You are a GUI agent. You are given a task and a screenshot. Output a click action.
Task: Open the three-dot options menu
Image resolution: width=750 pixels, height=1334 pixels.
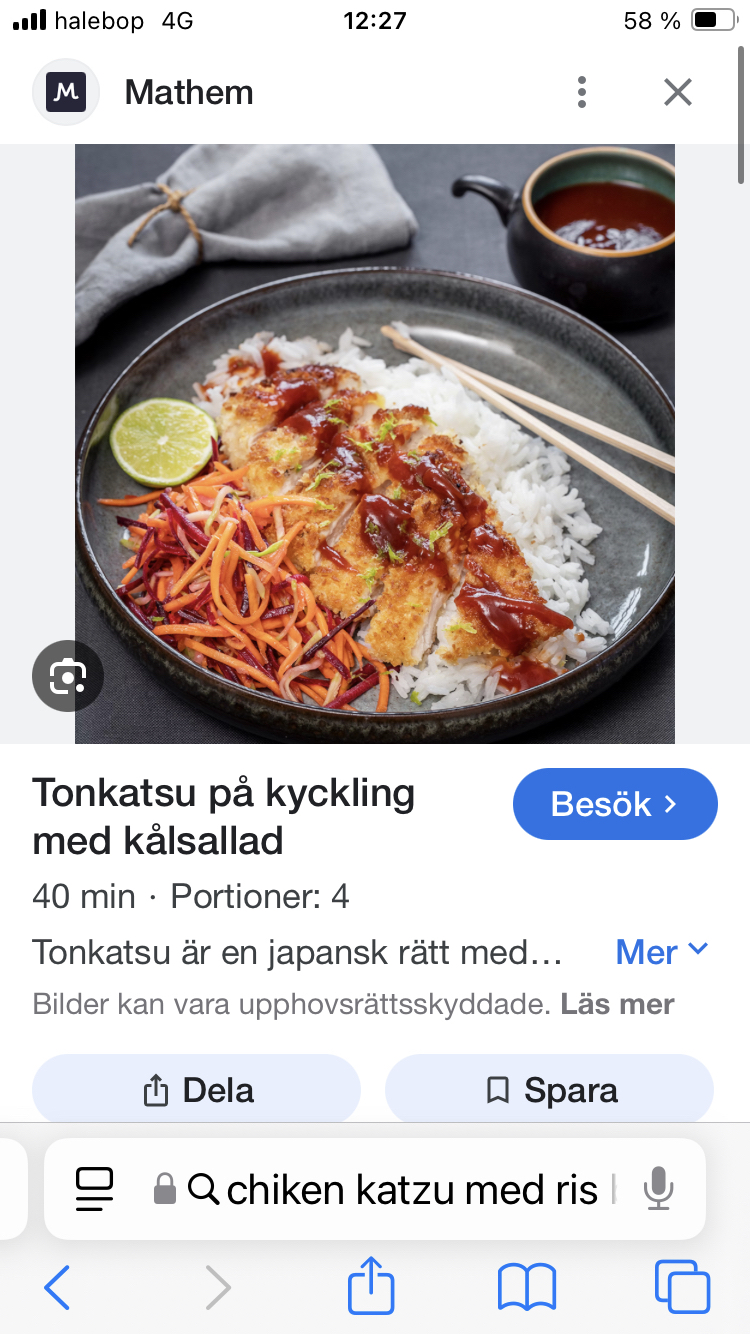[x=581, y=91]
